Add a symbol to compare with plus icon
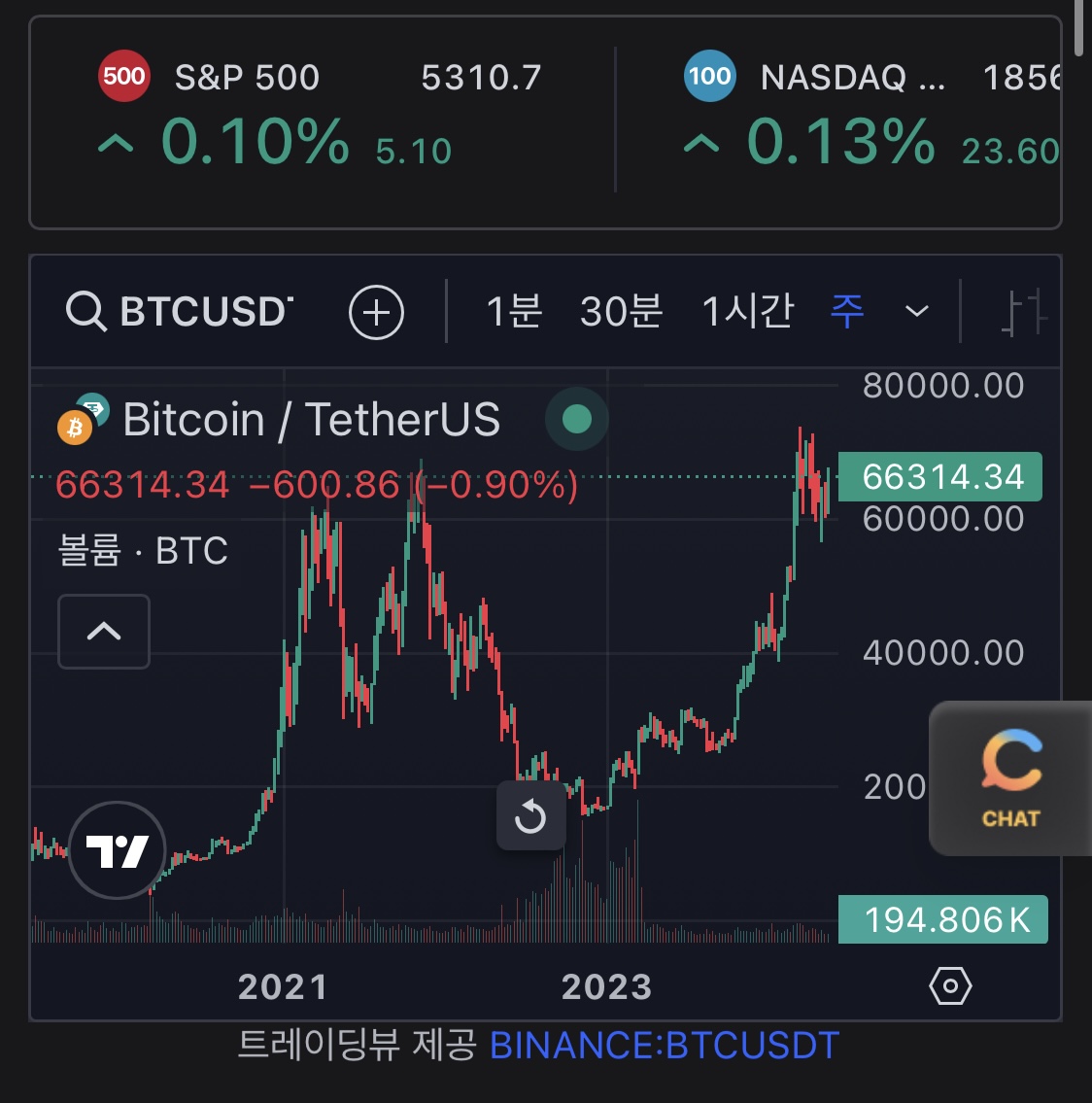The height and width of the screenshot is (1103, 1092). 376,313
